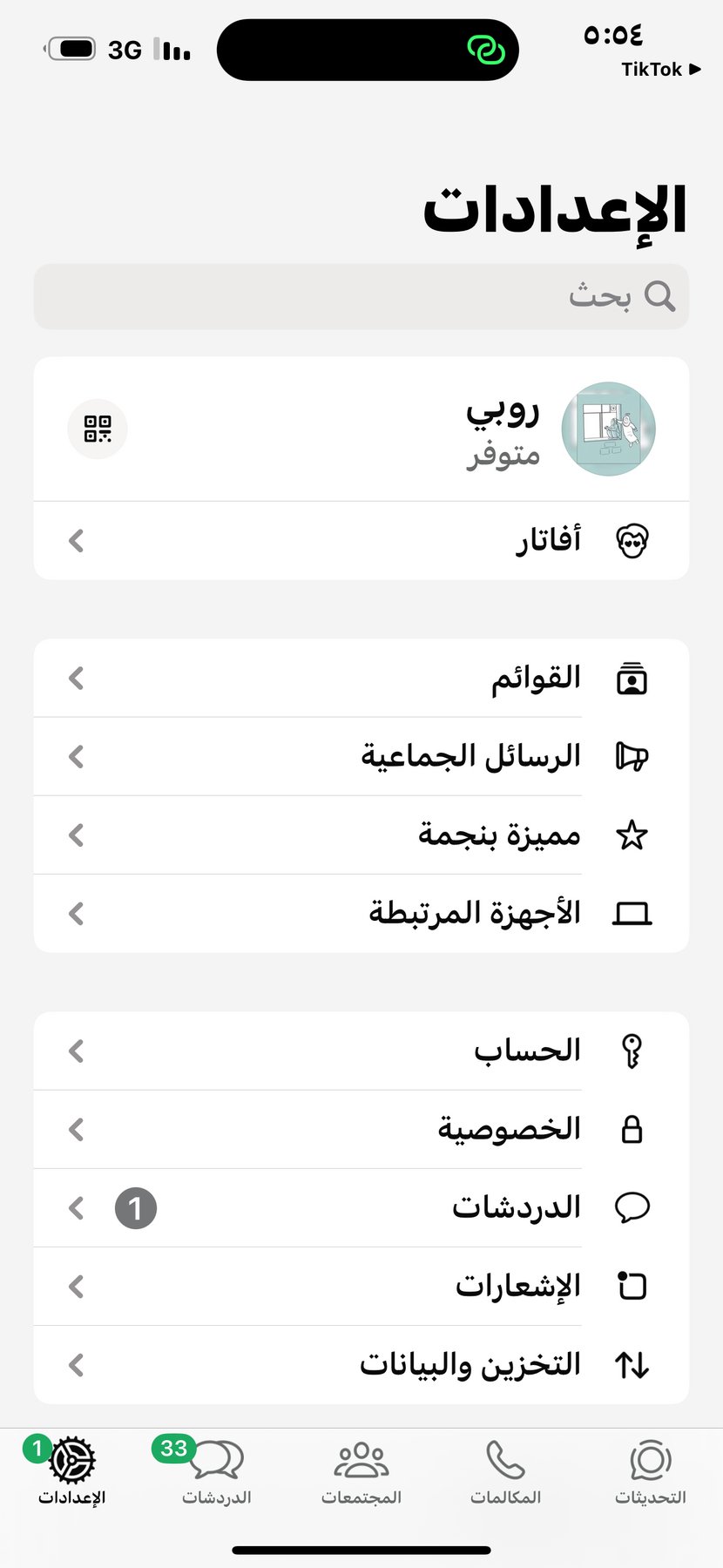Viewport: 723px width, 1568px height.
Task: Switch to المكالمات calls tab
Action: coord(506,1473)
